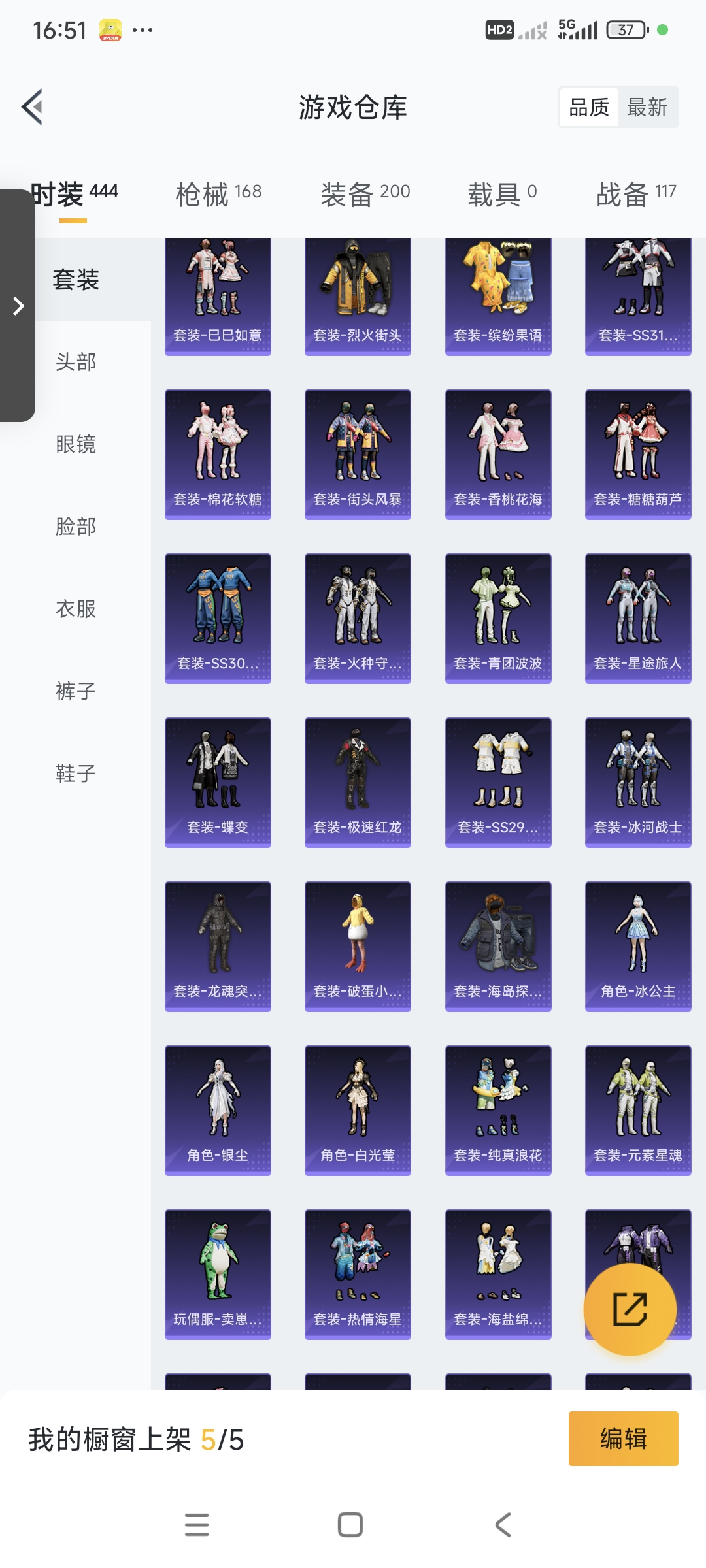Open the 套装-纯真浪花 item
This screenshot has height=1568, width=706.
497,1110
